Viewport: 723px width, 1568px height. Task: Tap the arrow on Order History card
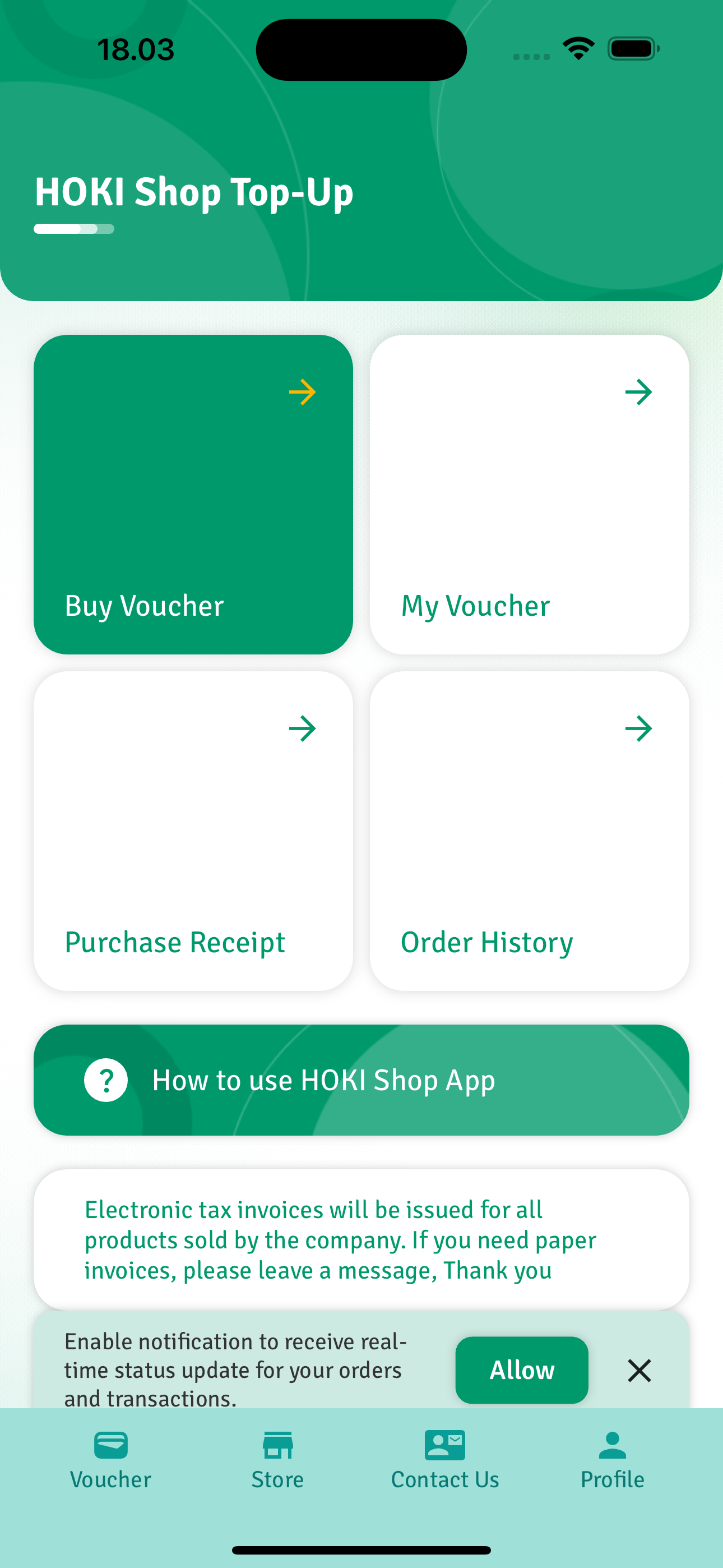pos(638,728)
